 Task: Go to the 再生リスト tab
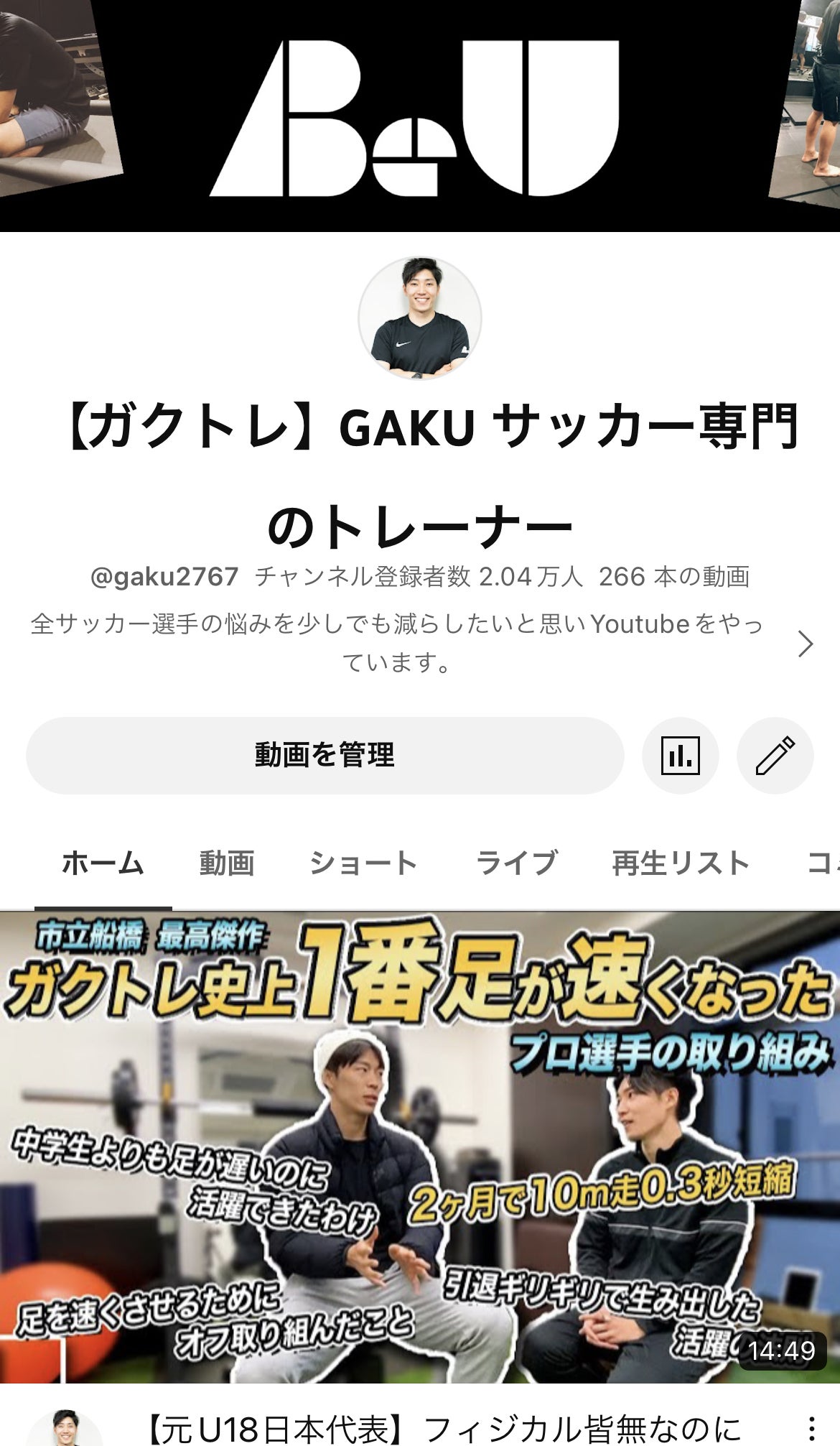click(x=680, y=863)
